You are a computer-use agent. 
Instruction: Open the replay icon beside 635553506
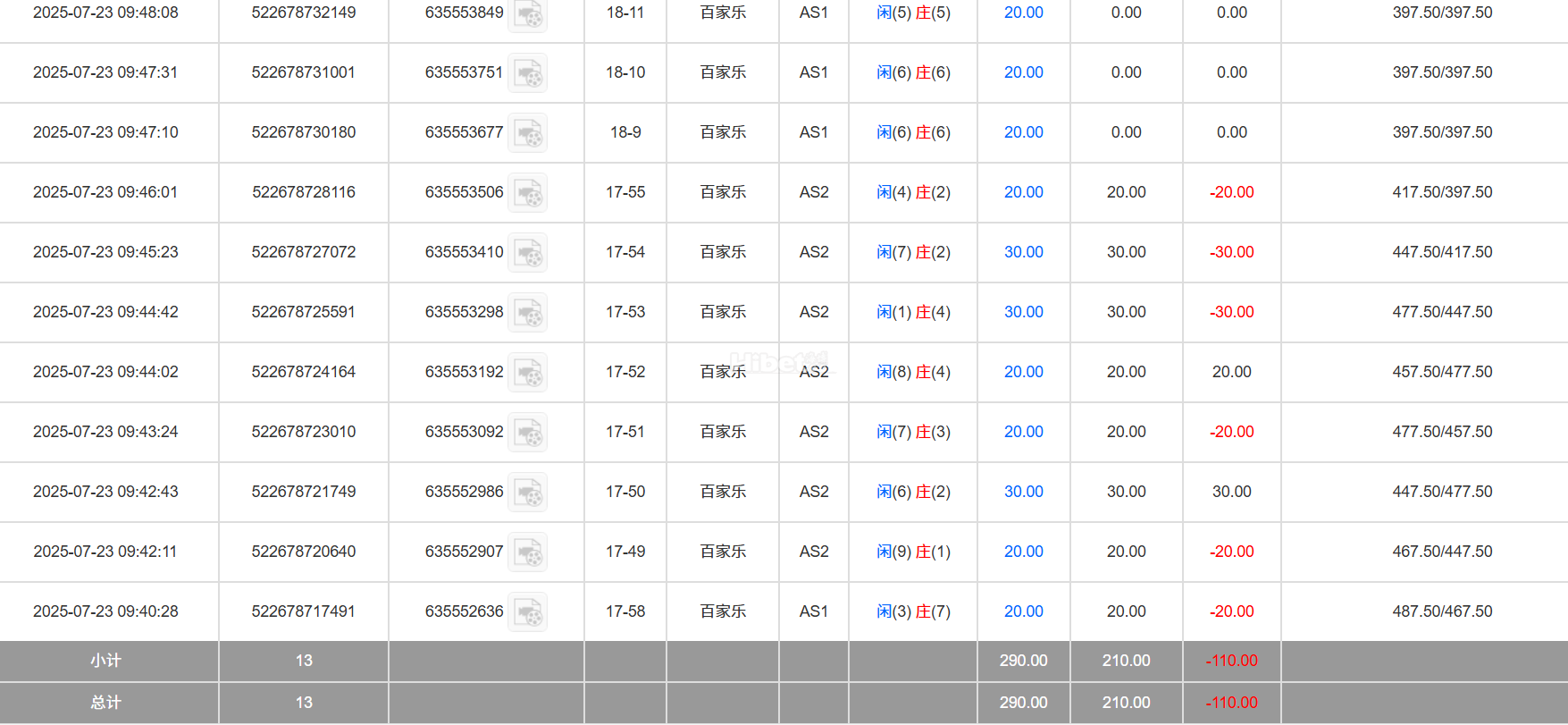[x=528, y=193]
